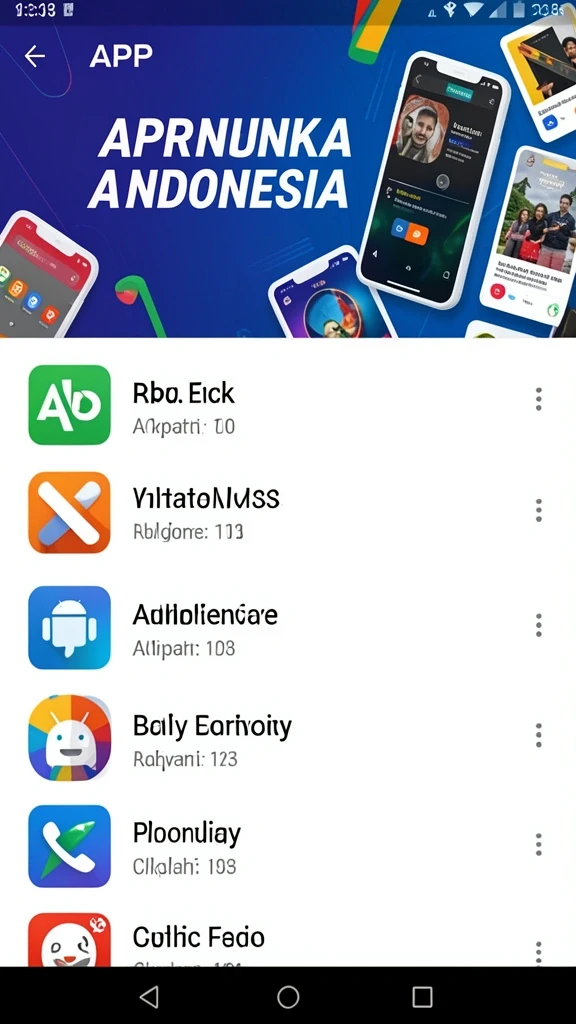Choose the Ploonuiay app row

(288, 846)
